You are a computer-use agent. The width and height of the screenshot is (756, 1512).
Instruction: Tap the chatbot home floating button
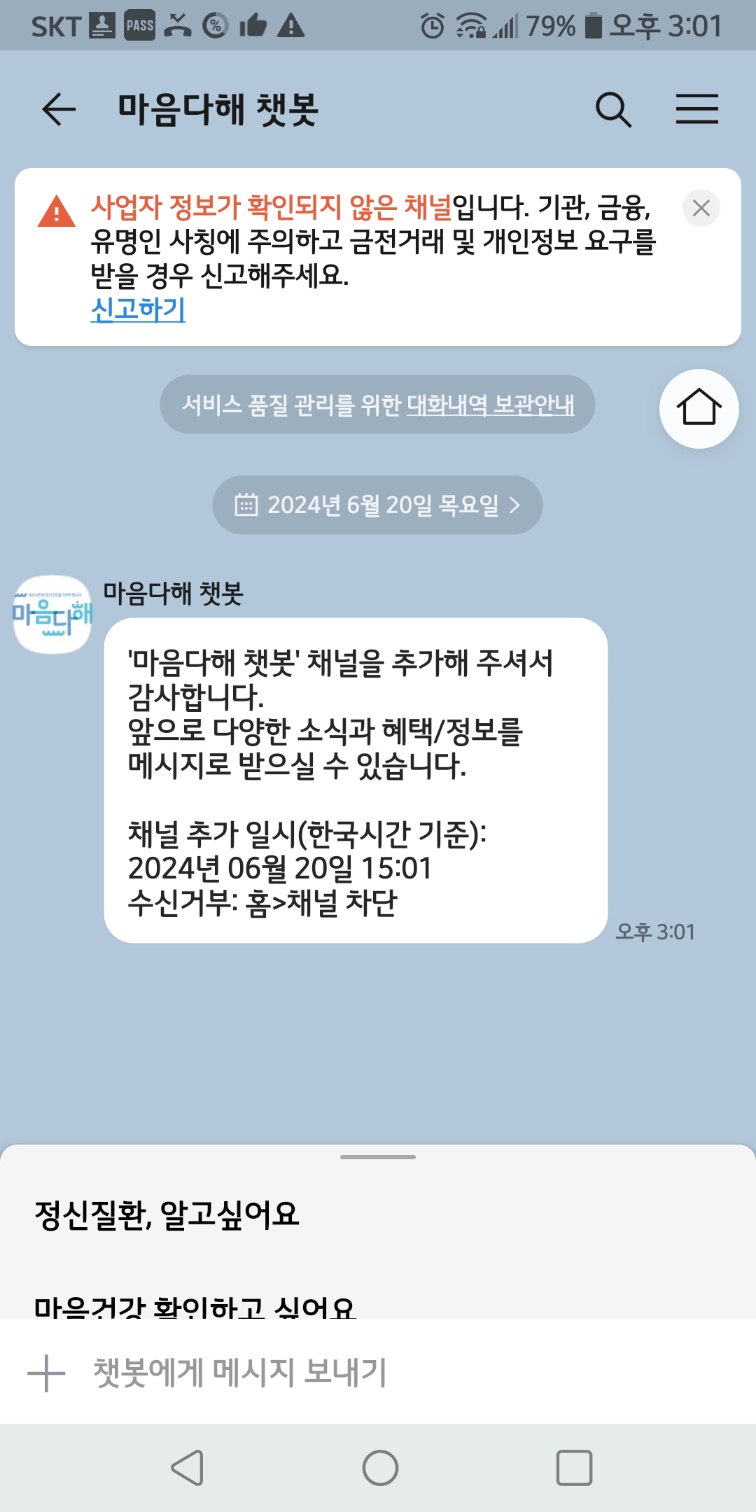[x=699, y=407]
